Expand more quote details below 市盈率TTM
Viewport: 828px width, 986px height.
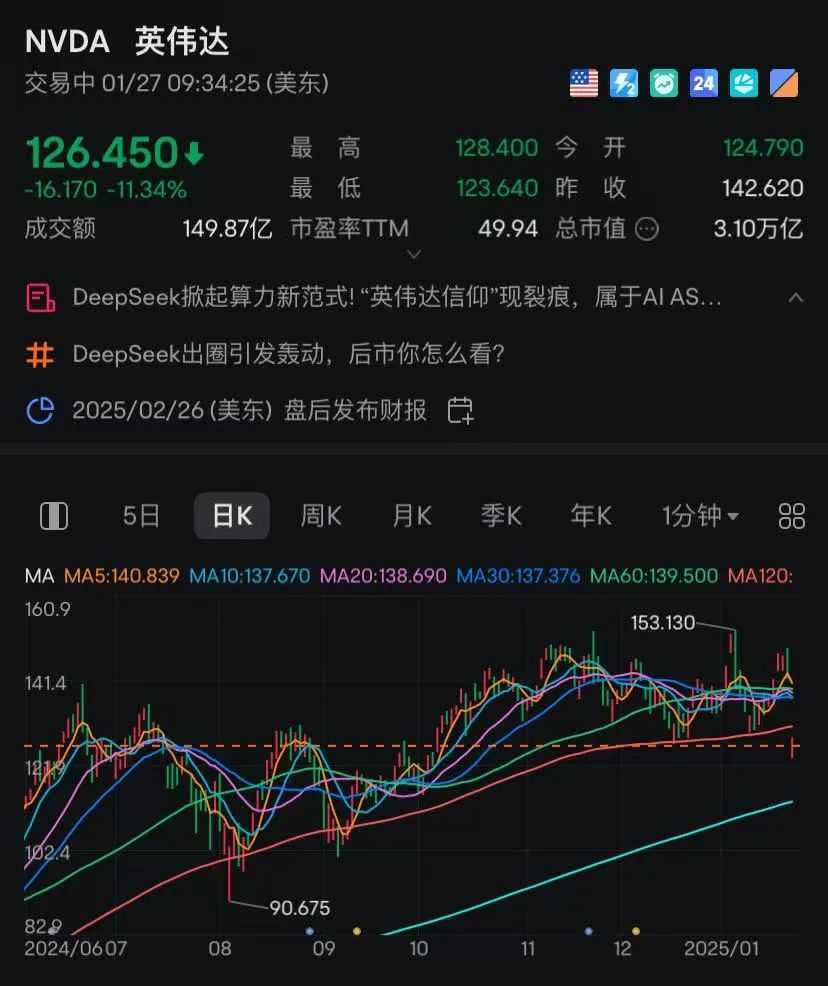[x=414, y=255]
